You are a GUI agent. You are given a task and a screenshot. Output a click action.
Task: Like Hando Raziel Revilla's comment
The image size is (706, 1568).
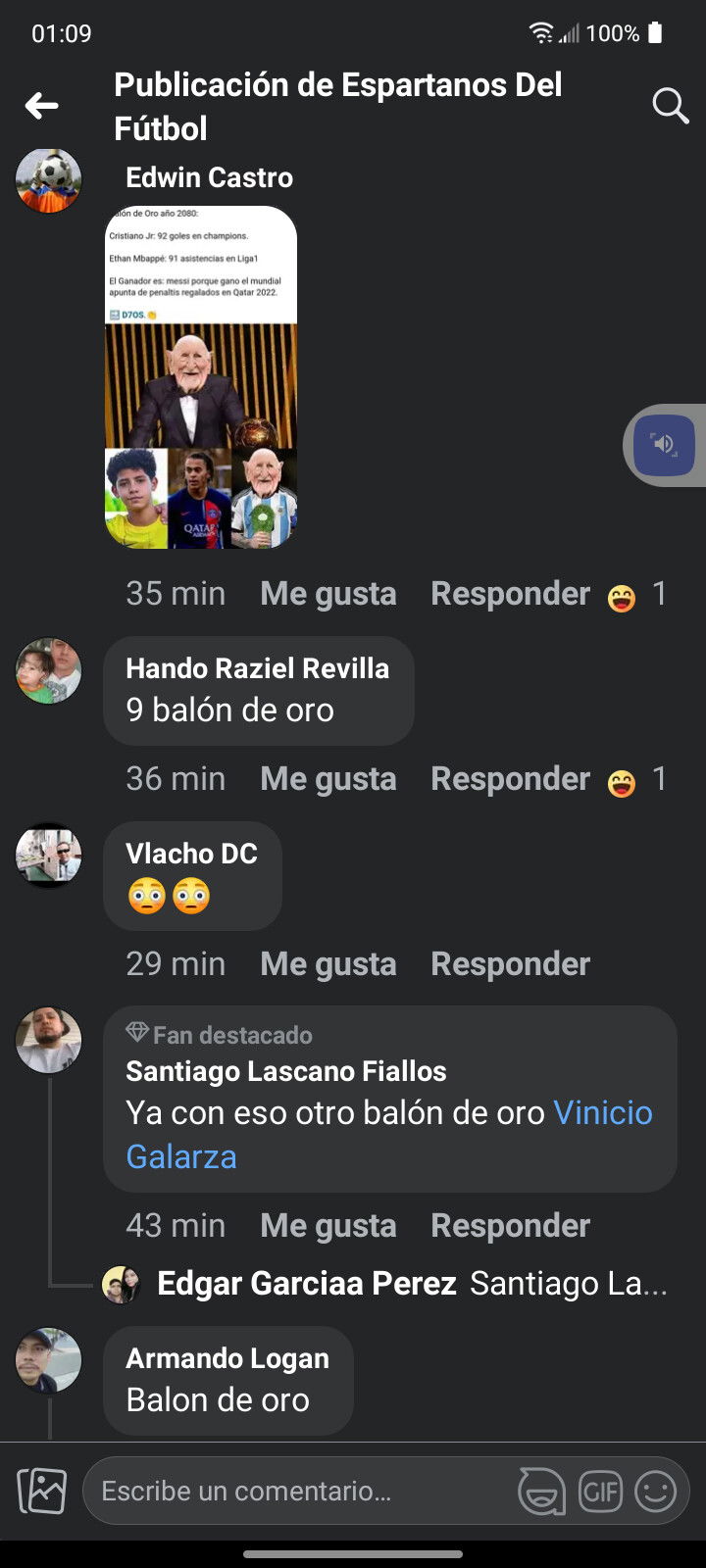tap(328, 779)
